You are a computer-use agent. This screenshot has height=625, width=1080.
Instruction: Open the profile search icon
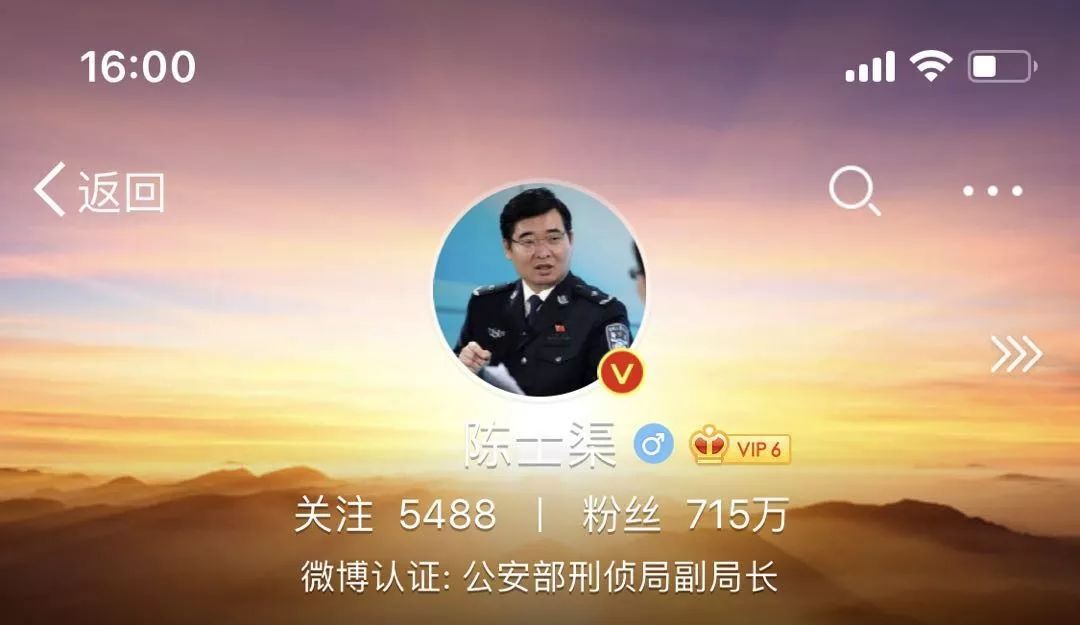point(854,190)
